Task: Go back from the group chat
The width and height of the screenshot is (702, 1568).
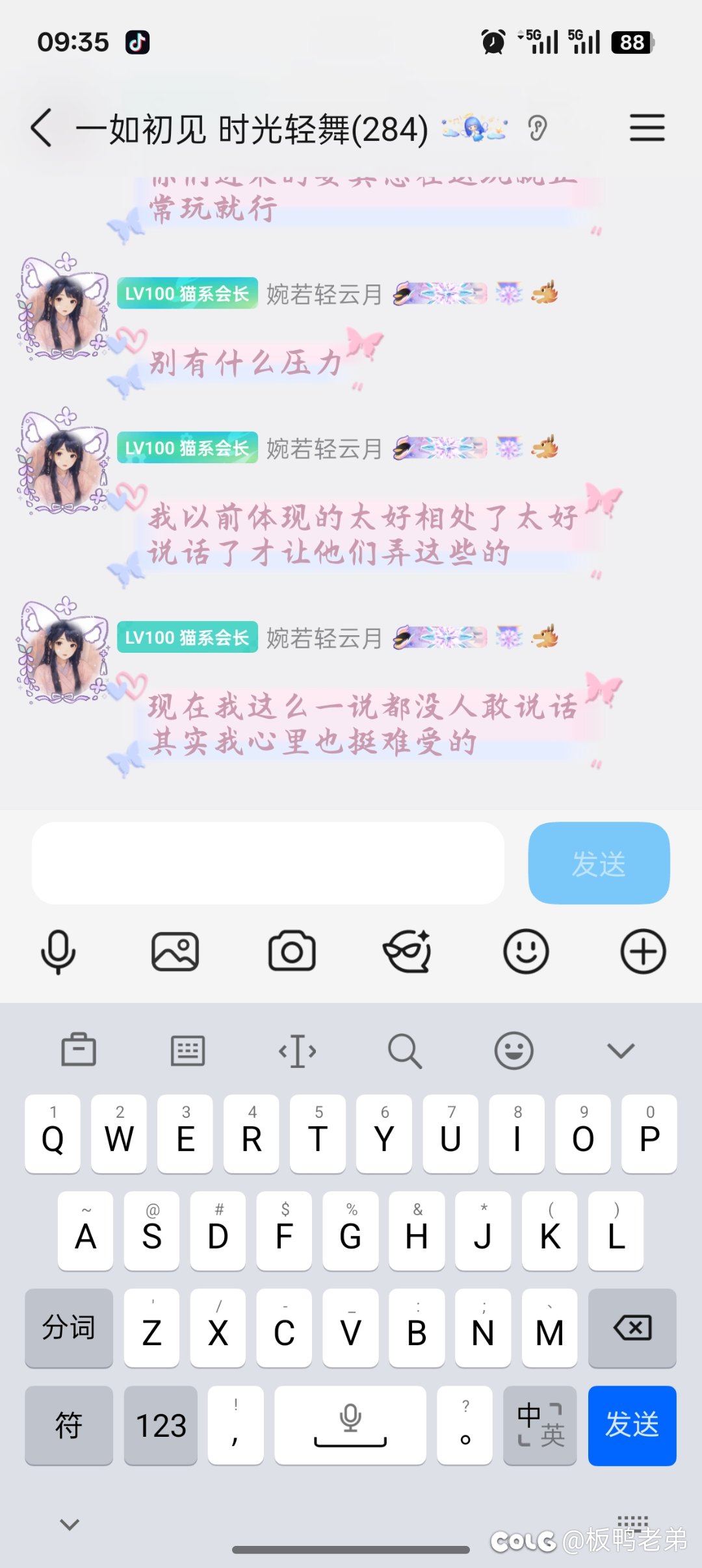Action: [41, 128]
